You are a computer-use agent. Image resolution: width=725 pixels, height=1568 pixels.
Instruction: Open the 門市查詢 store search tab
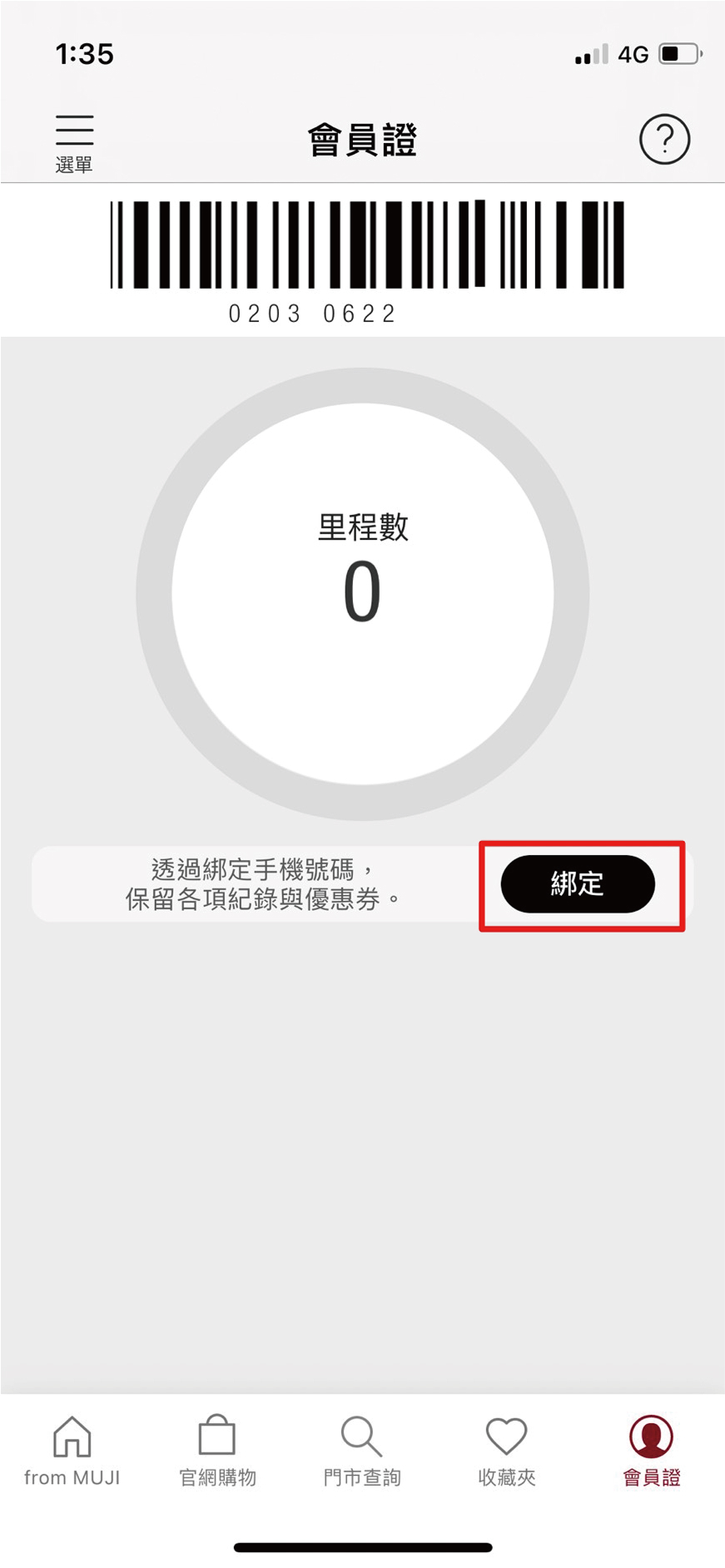point(362,1451)
